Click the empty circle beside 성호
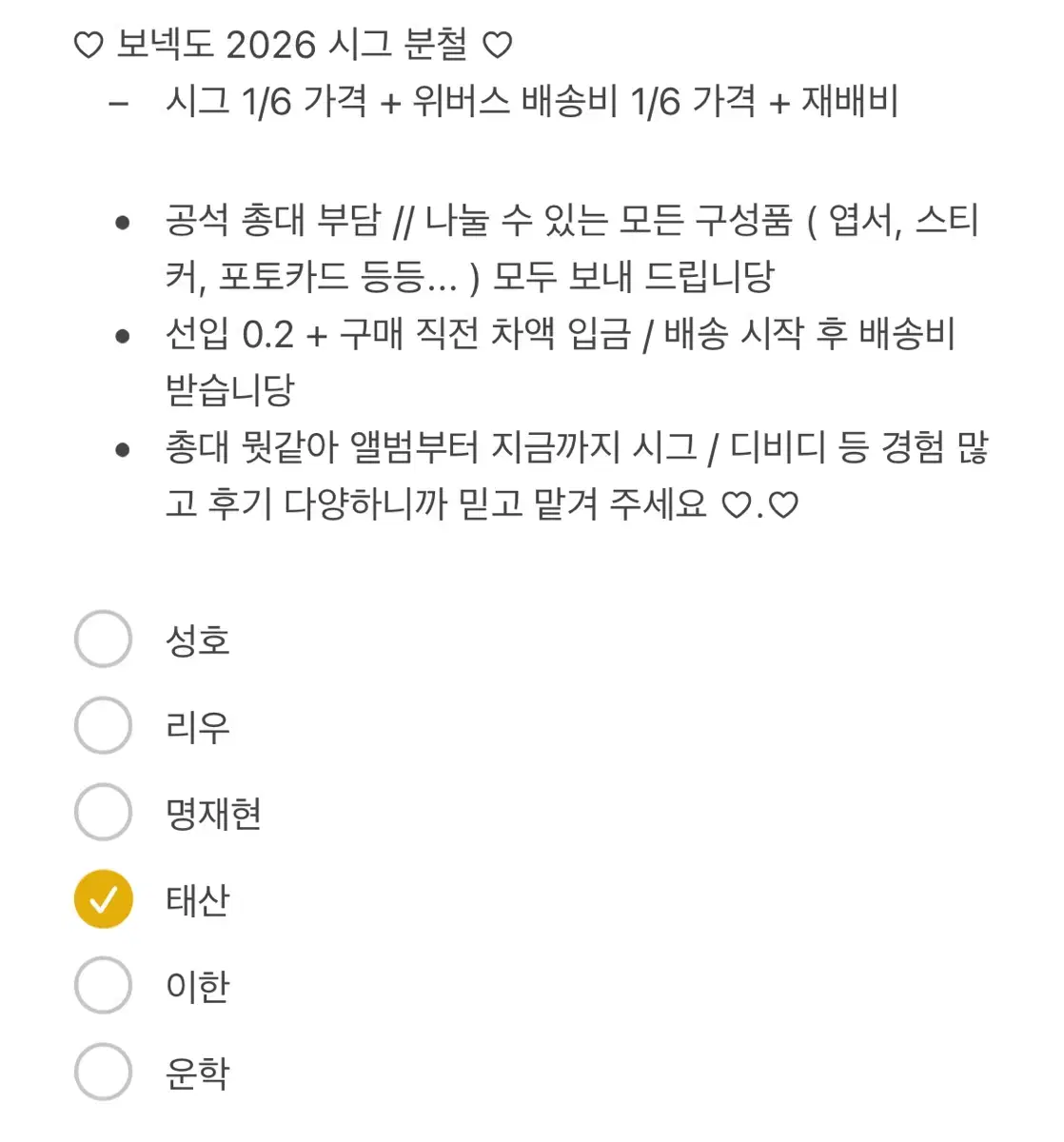The height and width of the screenshot is (1142, 1064). (103, 640)
